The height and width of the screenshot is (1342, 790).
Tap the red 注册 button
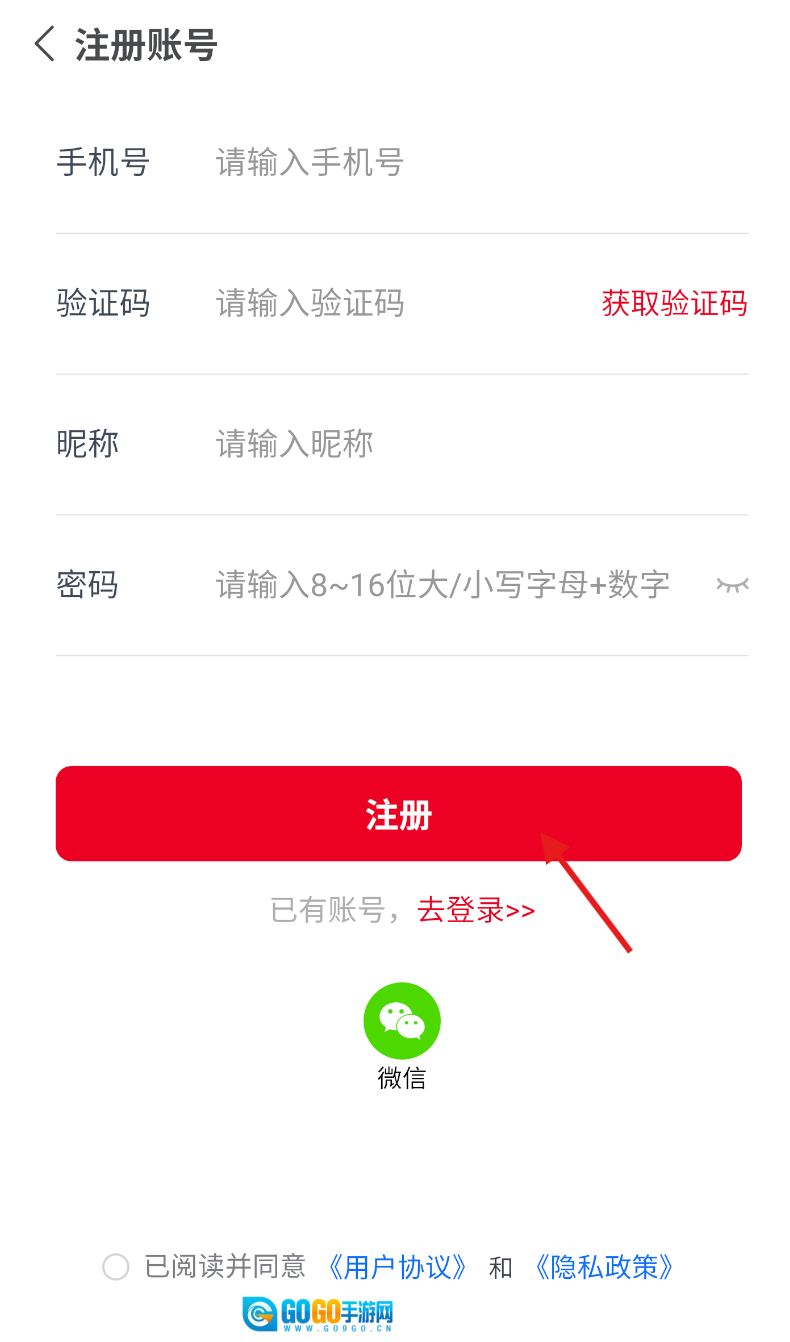(398, 814)
